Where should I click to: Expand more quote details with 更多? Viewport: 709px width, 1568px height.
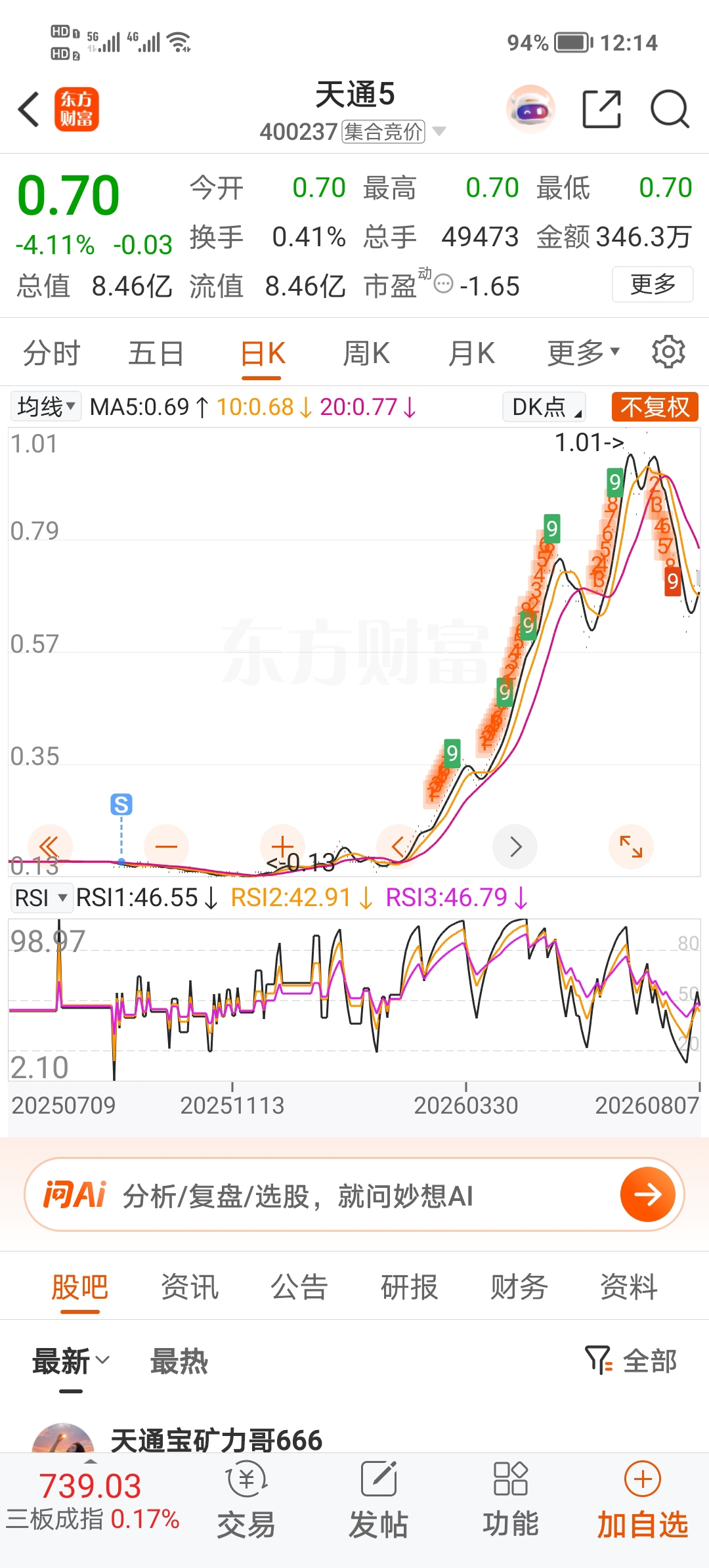coord(653,284)
